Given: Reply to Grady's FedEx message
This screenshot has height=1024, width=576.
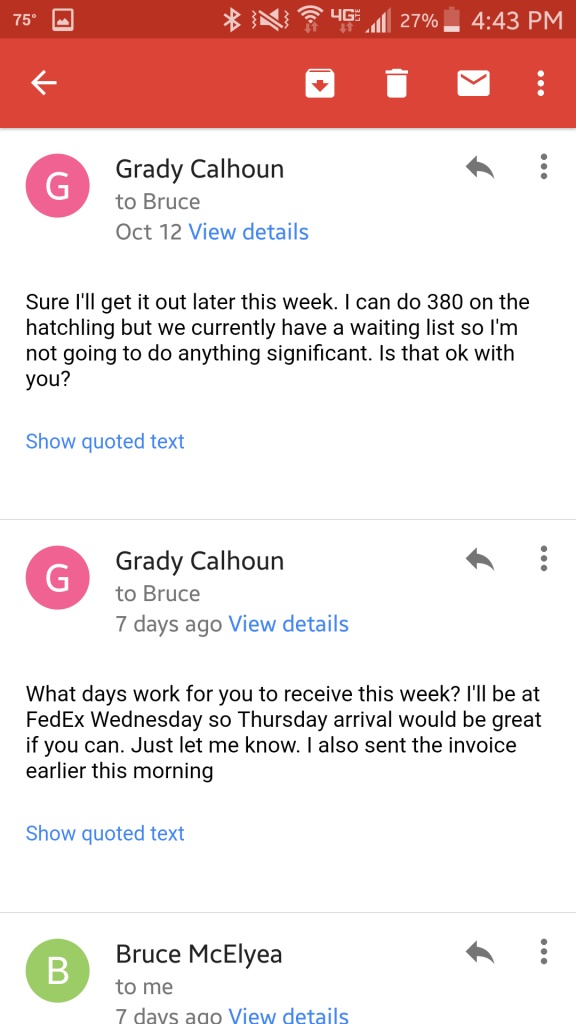Looking at the screenshot, I should click(x=480, y=559).
